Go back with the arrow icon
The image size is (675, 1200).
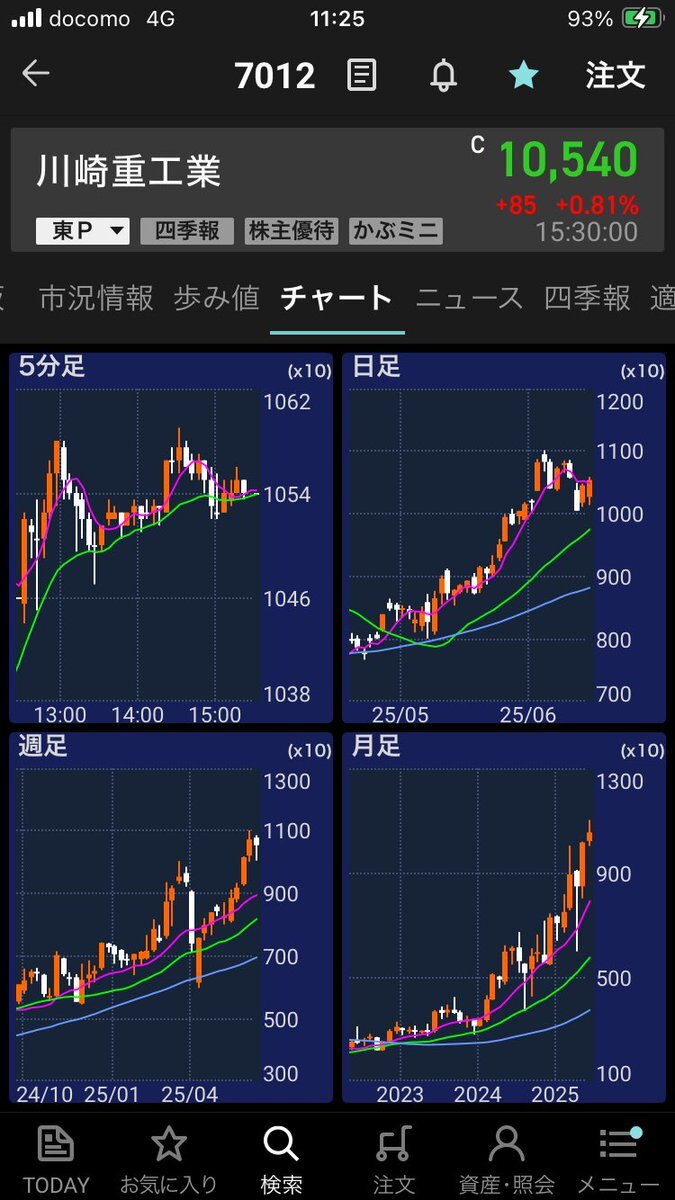coord(36,74)
